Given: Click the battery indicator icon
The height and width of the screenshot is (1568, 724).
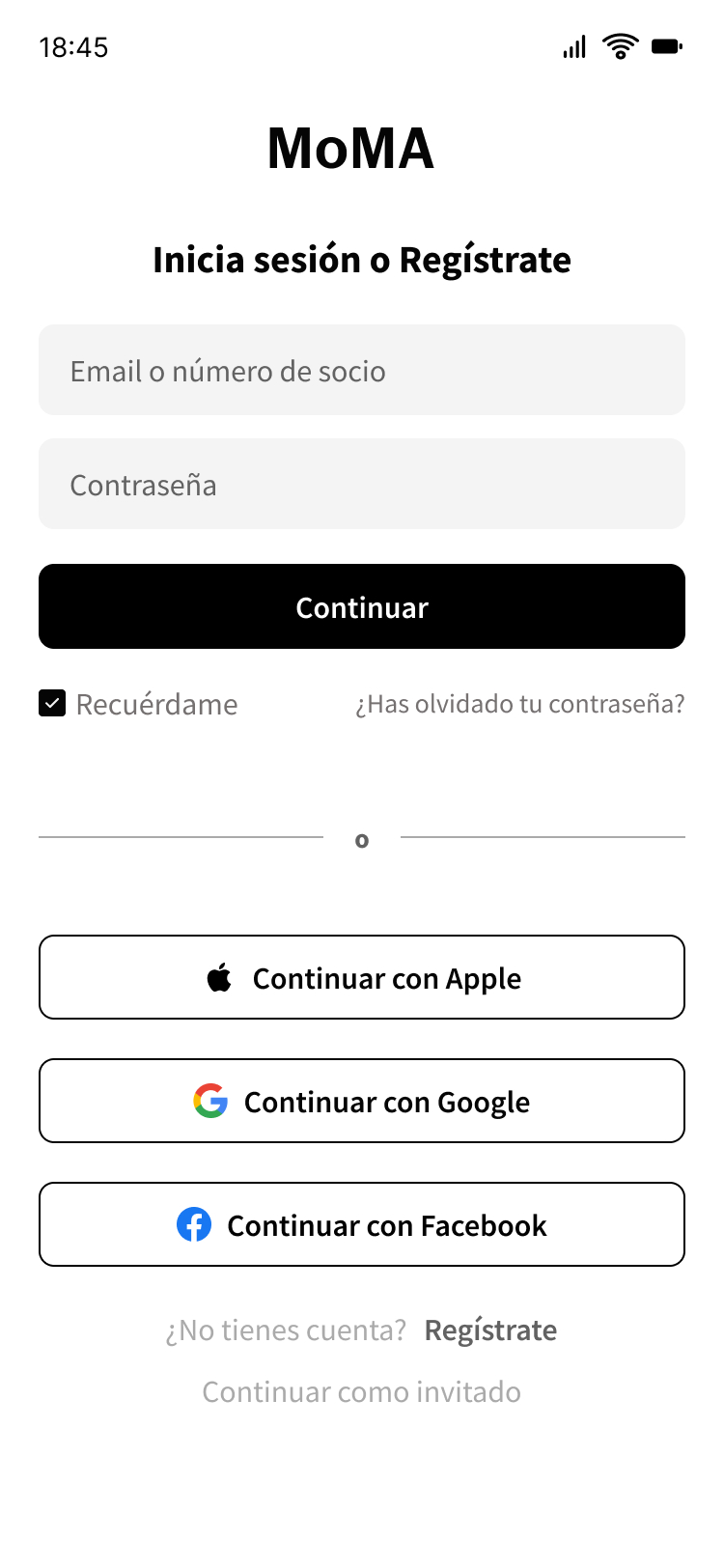Looking at the screenshot, I should tap(668, 45).
